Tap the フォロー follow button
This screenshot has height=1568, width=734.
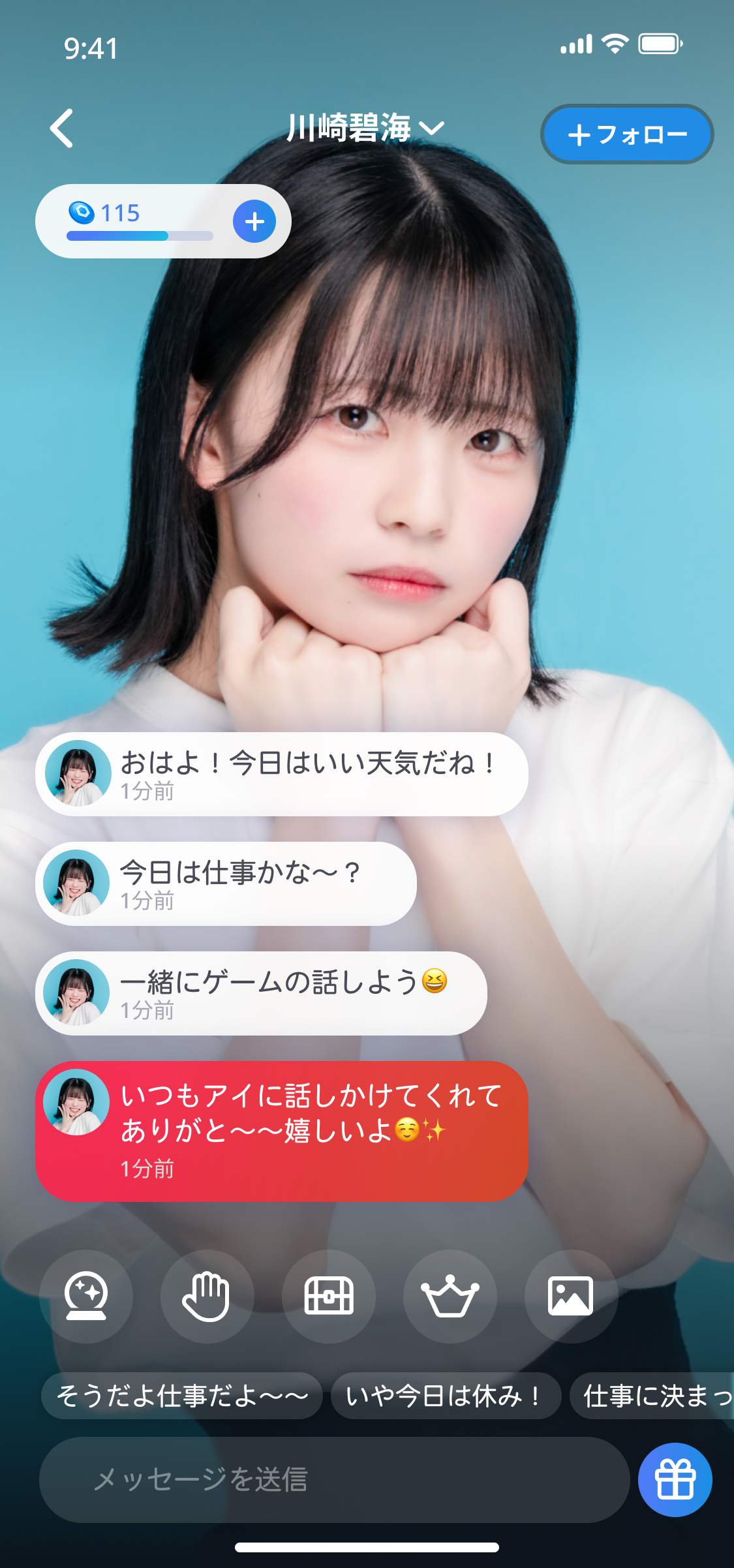click(626, 134)
